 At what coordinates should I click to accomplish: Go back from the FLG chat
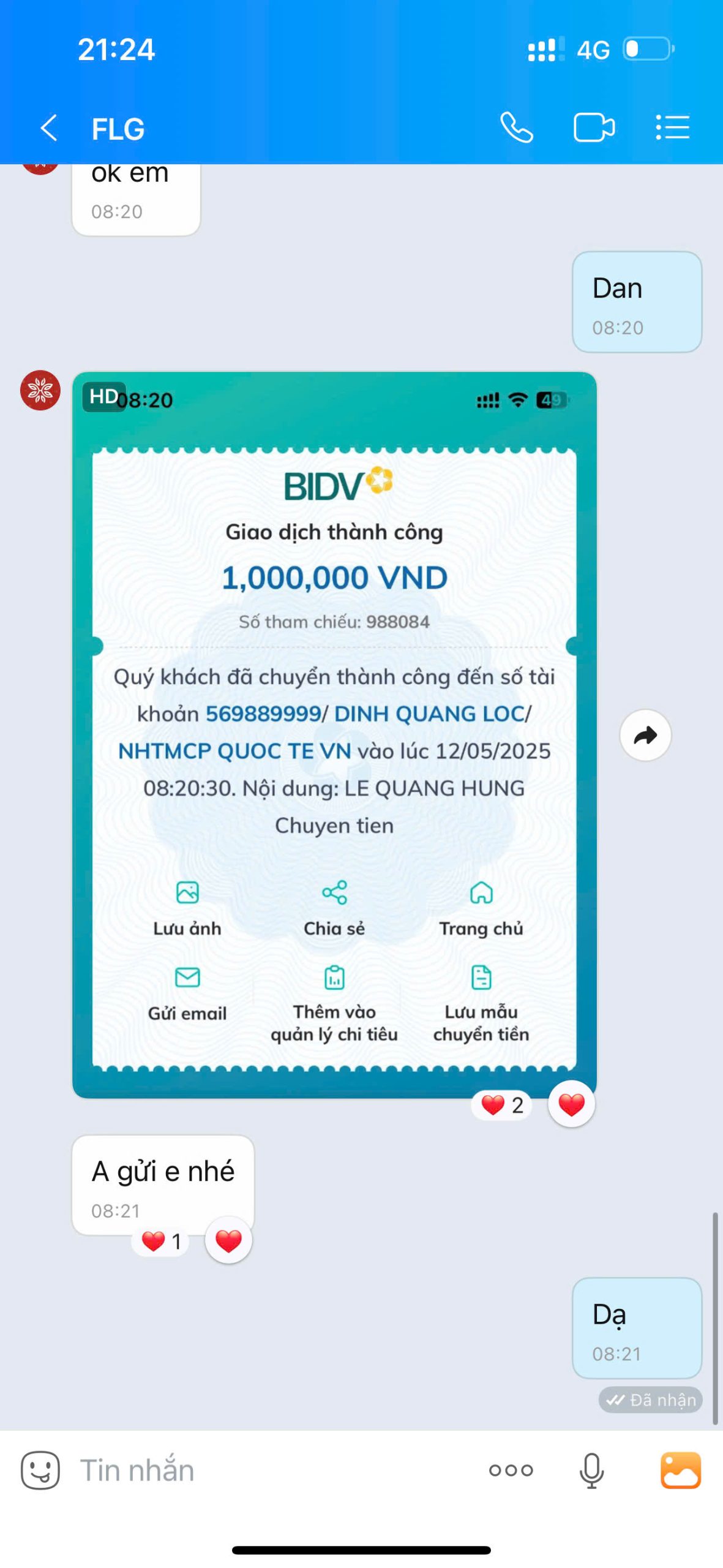49,128
